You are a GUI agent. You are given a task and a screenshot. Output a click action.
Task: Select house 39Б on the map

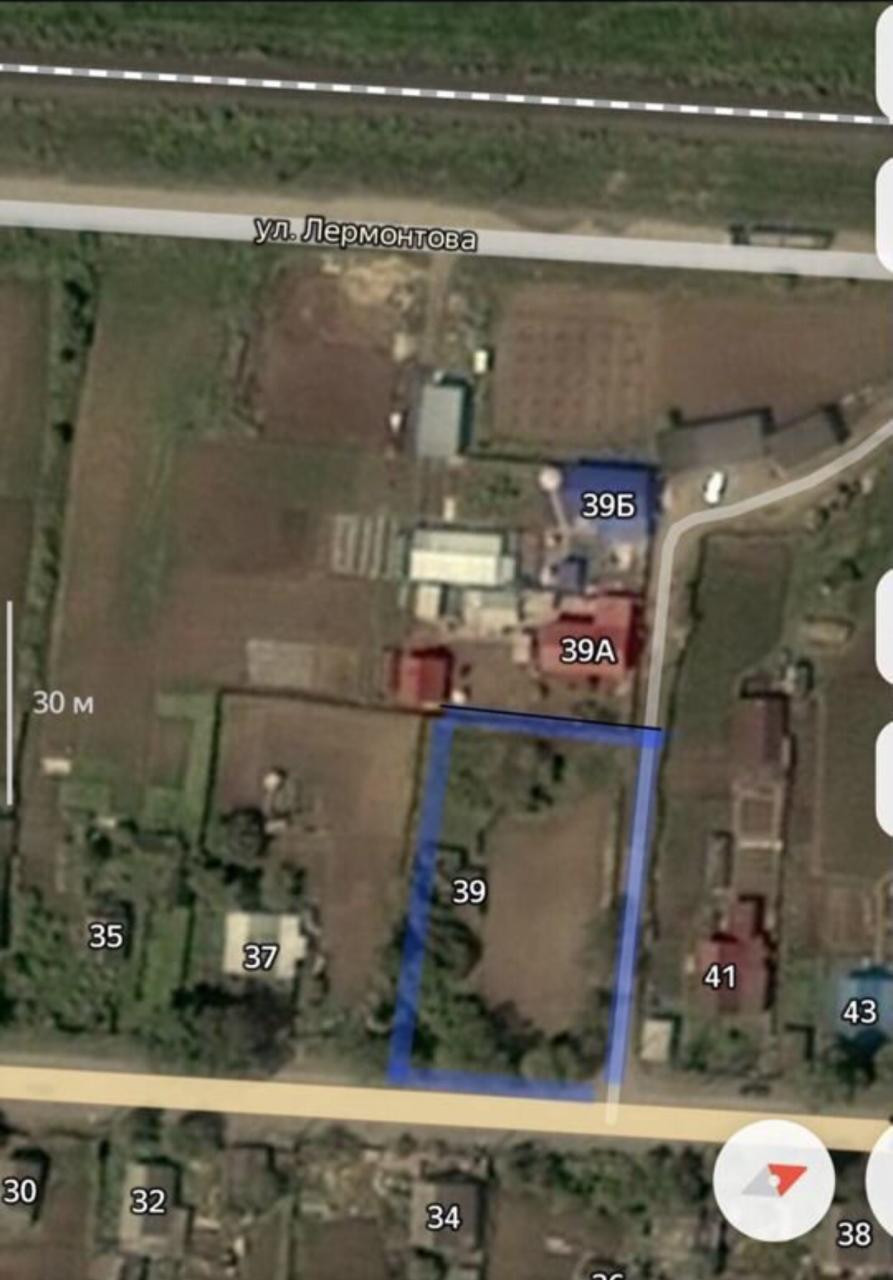coord(609,507)
